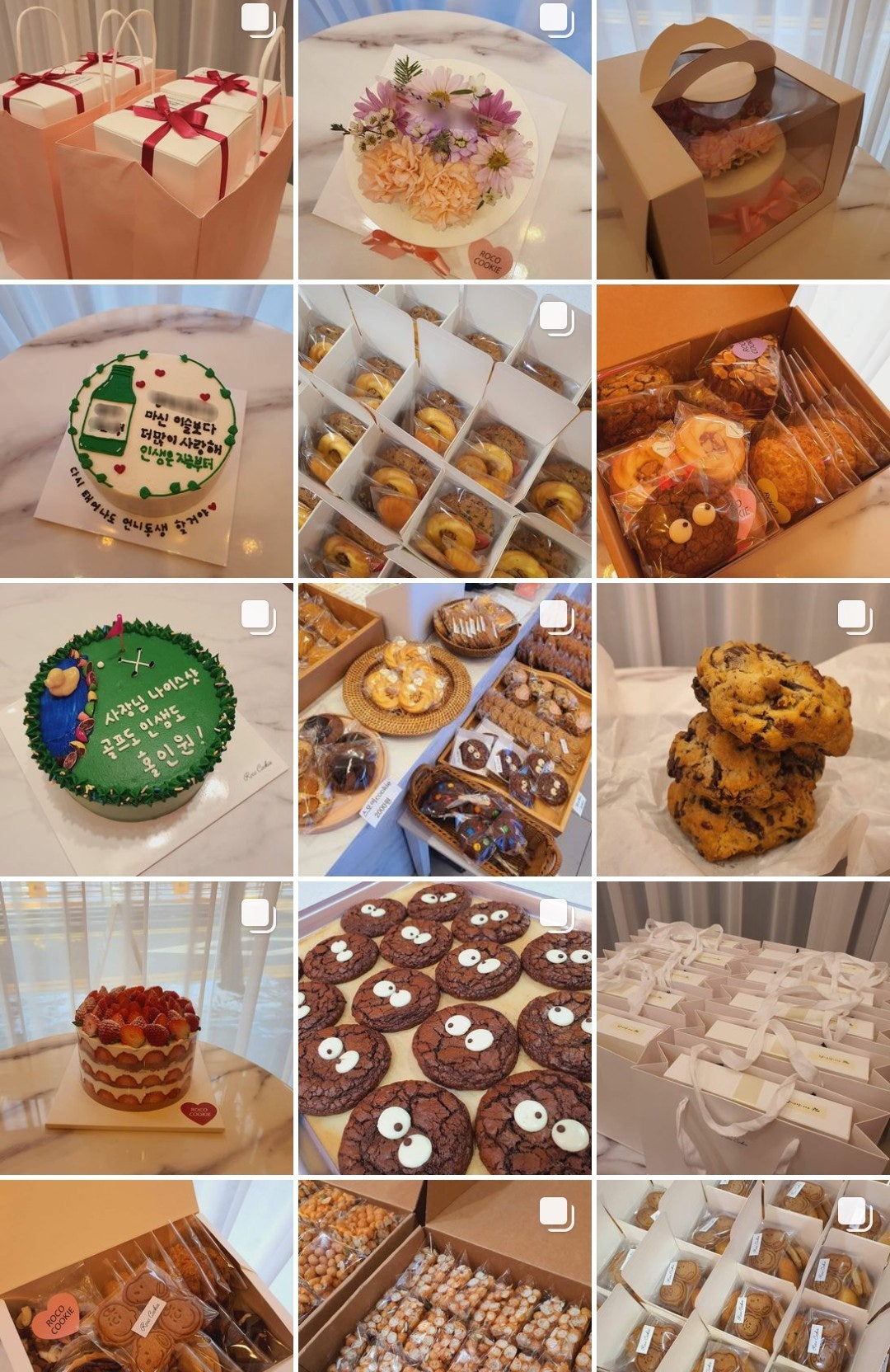Open the post with pink gift bags
Image resolution: width=890 pixels, height=1372 pixels.
tap(146, 139)
